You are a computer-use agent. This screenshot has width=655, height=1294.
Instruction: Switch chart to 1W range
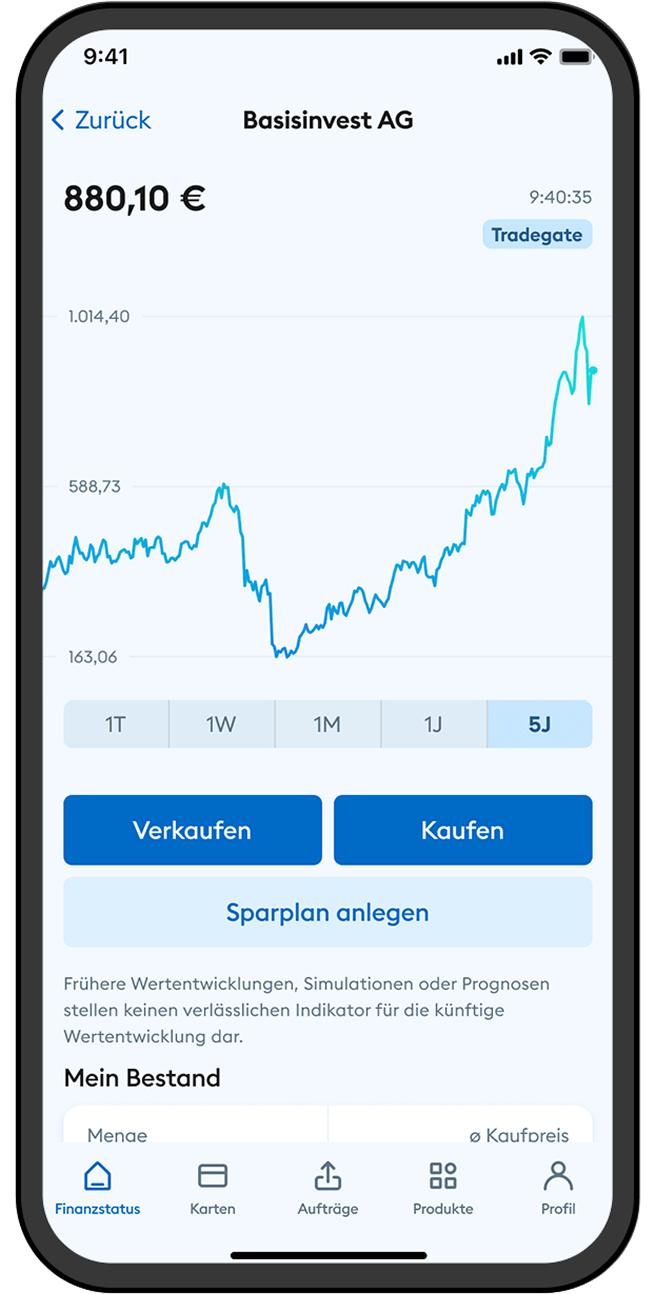click(x=221, y=724)
